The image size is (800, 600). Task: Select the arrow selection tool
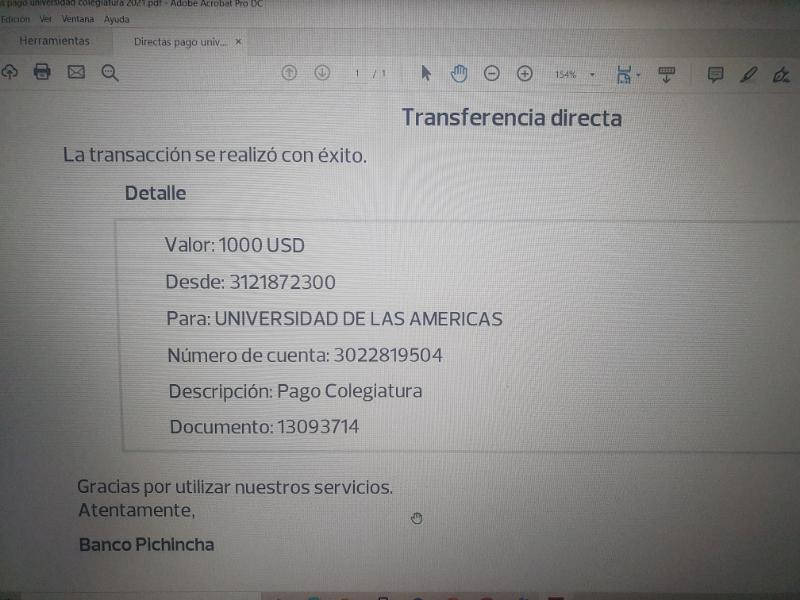(425, 73)
